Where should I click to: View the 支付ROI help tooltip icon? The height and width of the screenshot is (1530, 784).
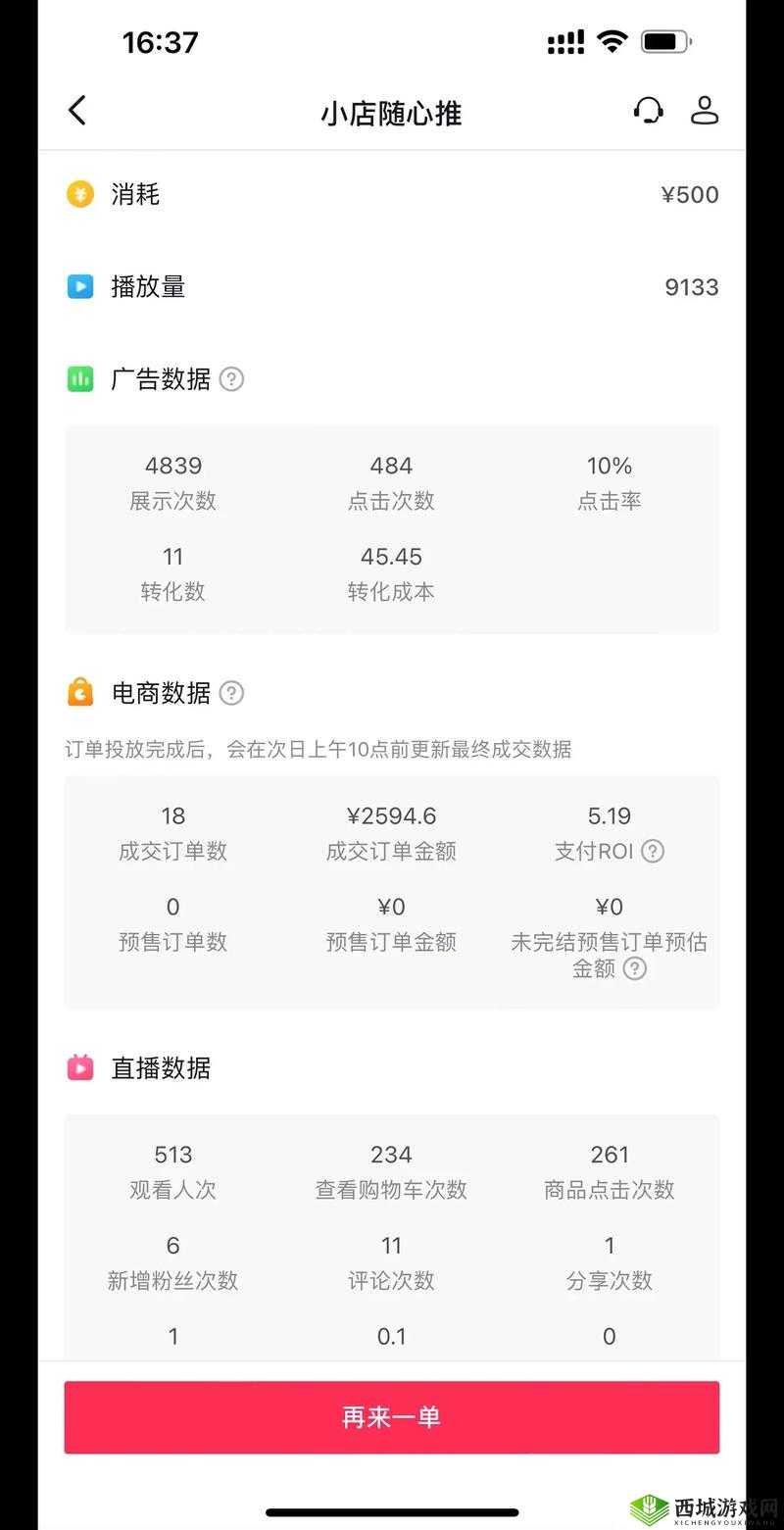coord(652,852)
